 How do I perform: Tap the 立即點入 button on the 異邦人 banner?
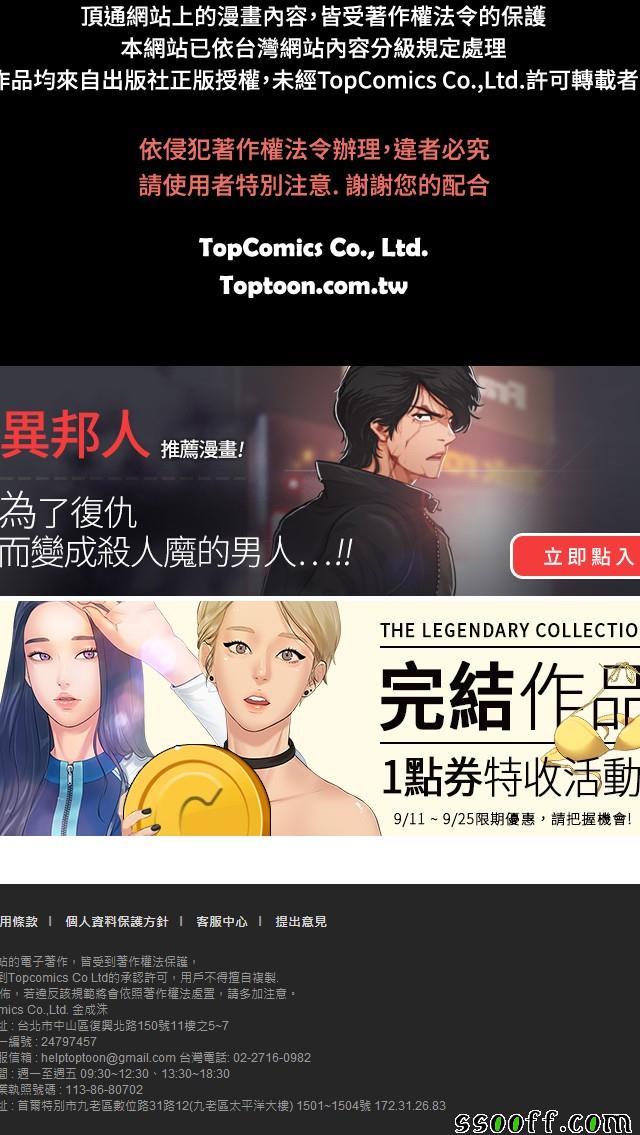(576, 556)
